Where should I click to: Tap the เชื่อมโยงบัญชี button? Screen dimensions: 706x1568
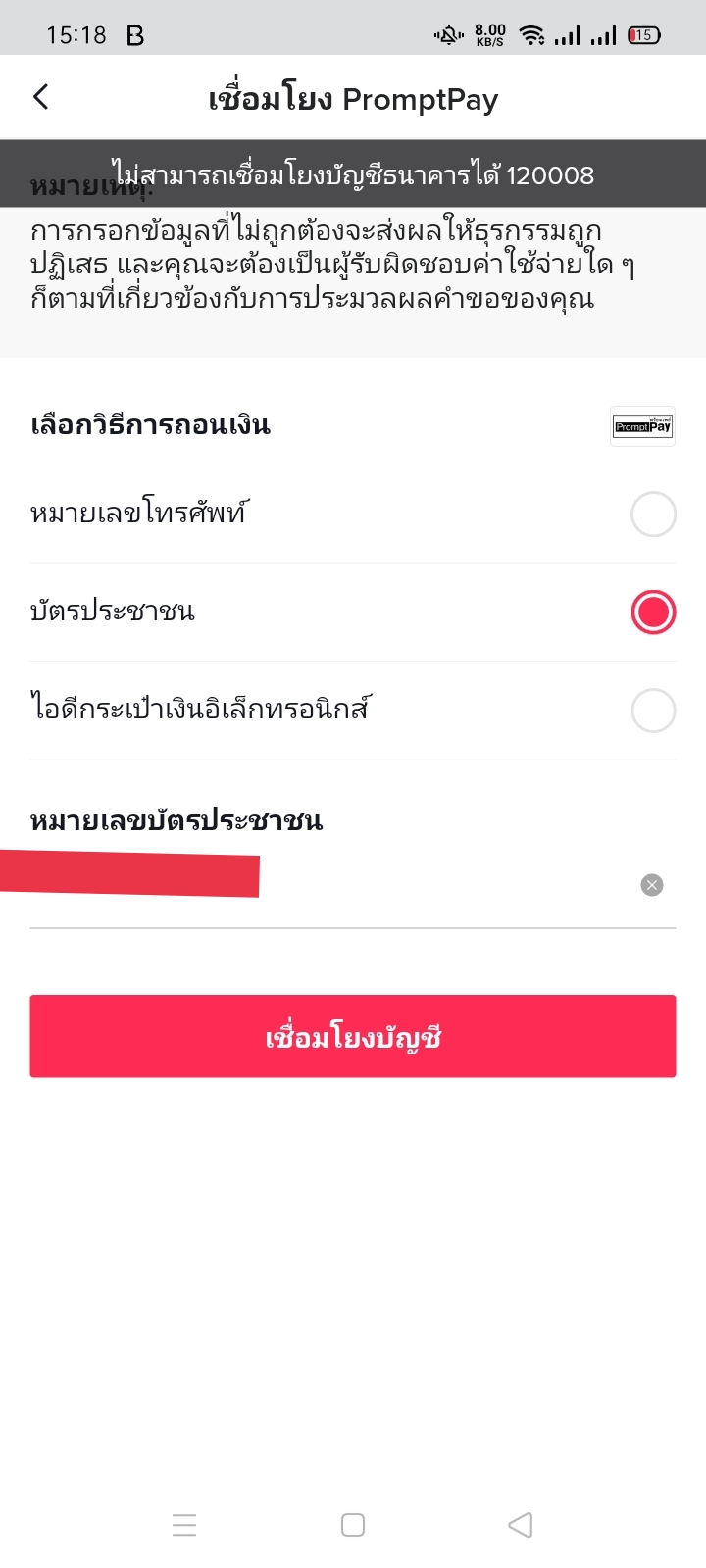pyautogui.click(x=353, y=1036)
